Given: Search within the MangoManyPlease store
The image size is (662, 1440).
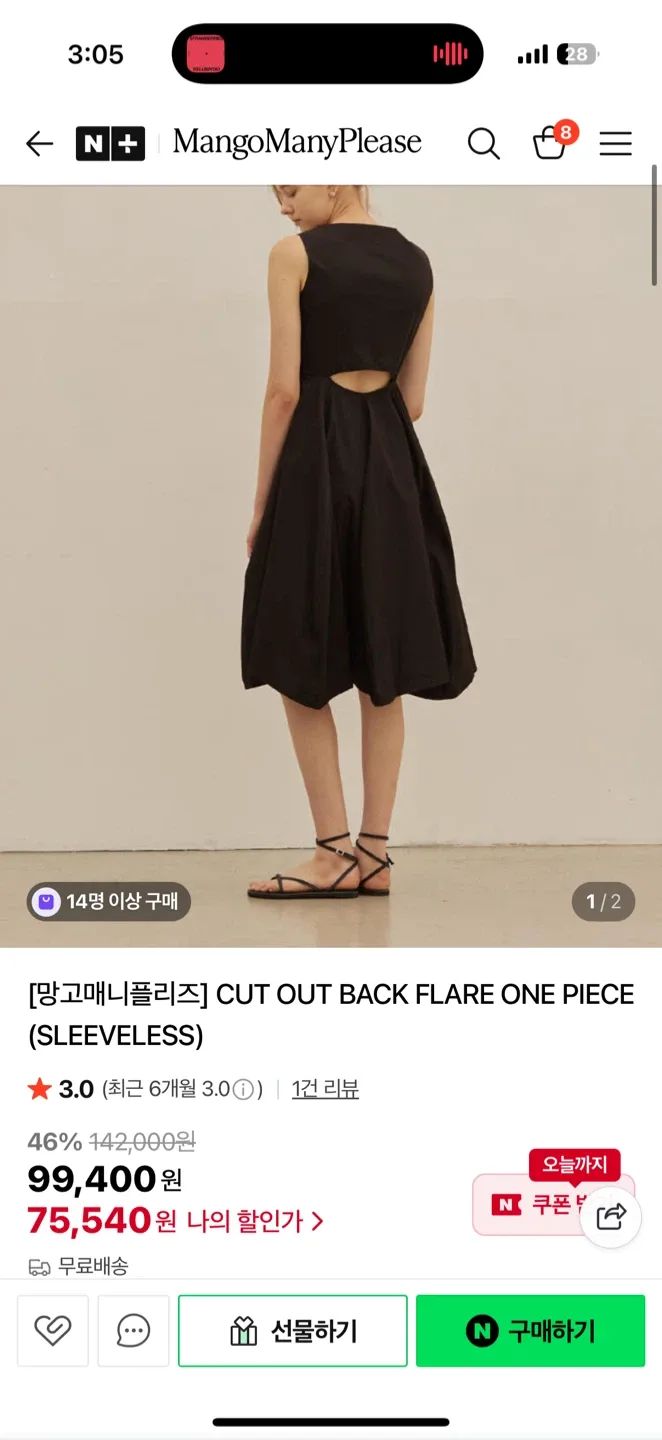Looking at the screenshot, I should coord(483,144).
